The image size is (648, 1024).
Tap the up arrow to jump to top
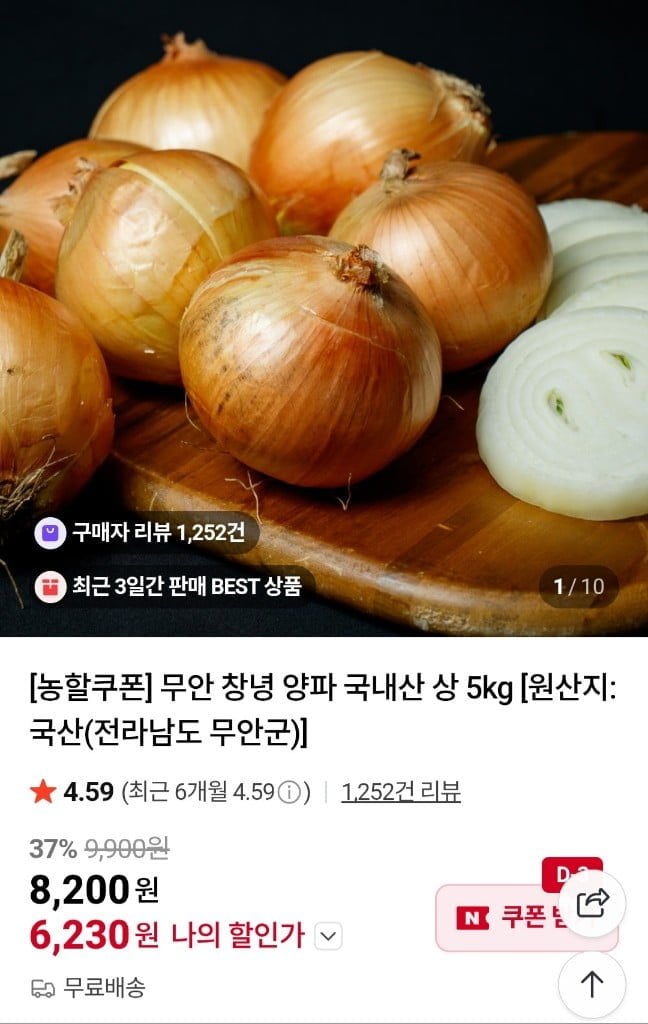point(592,985)
